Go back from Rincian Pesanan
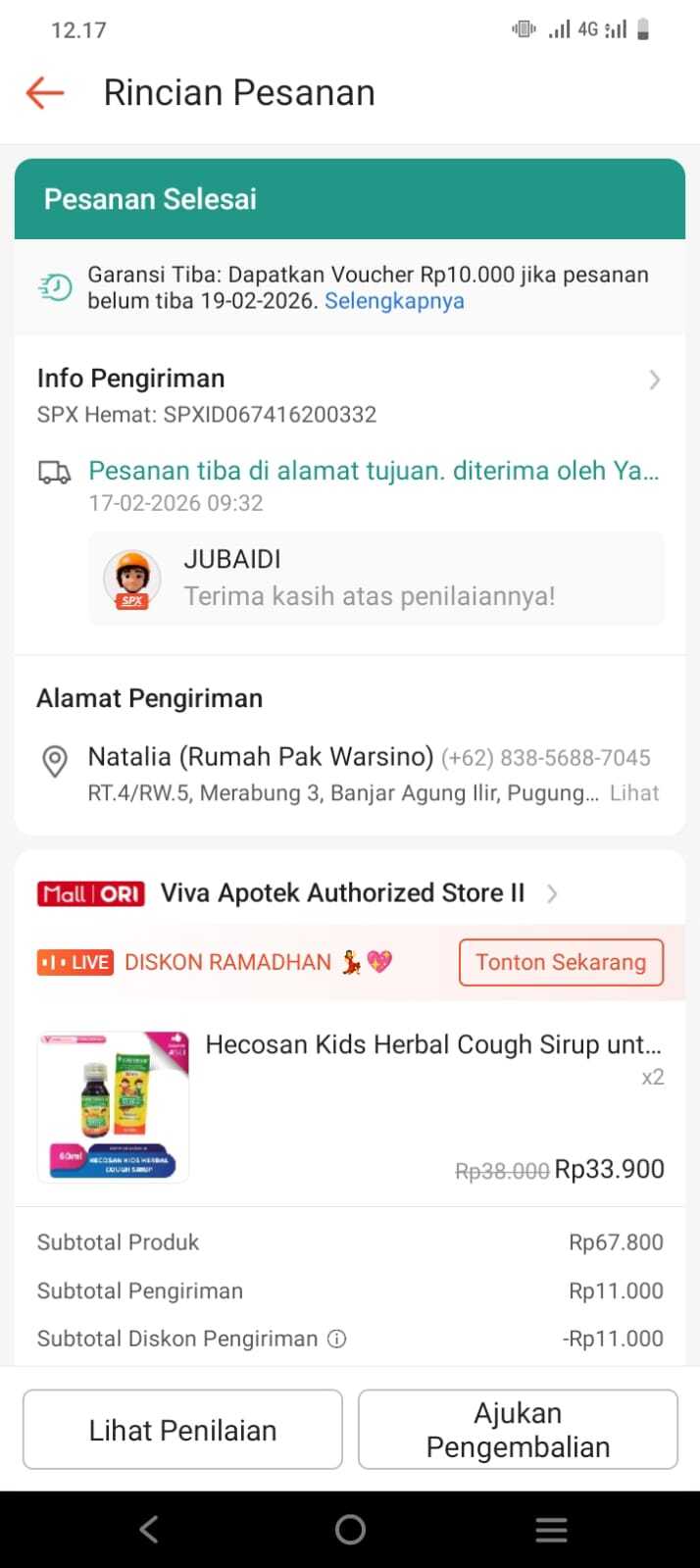700x1568 pixels. (45, 93)
